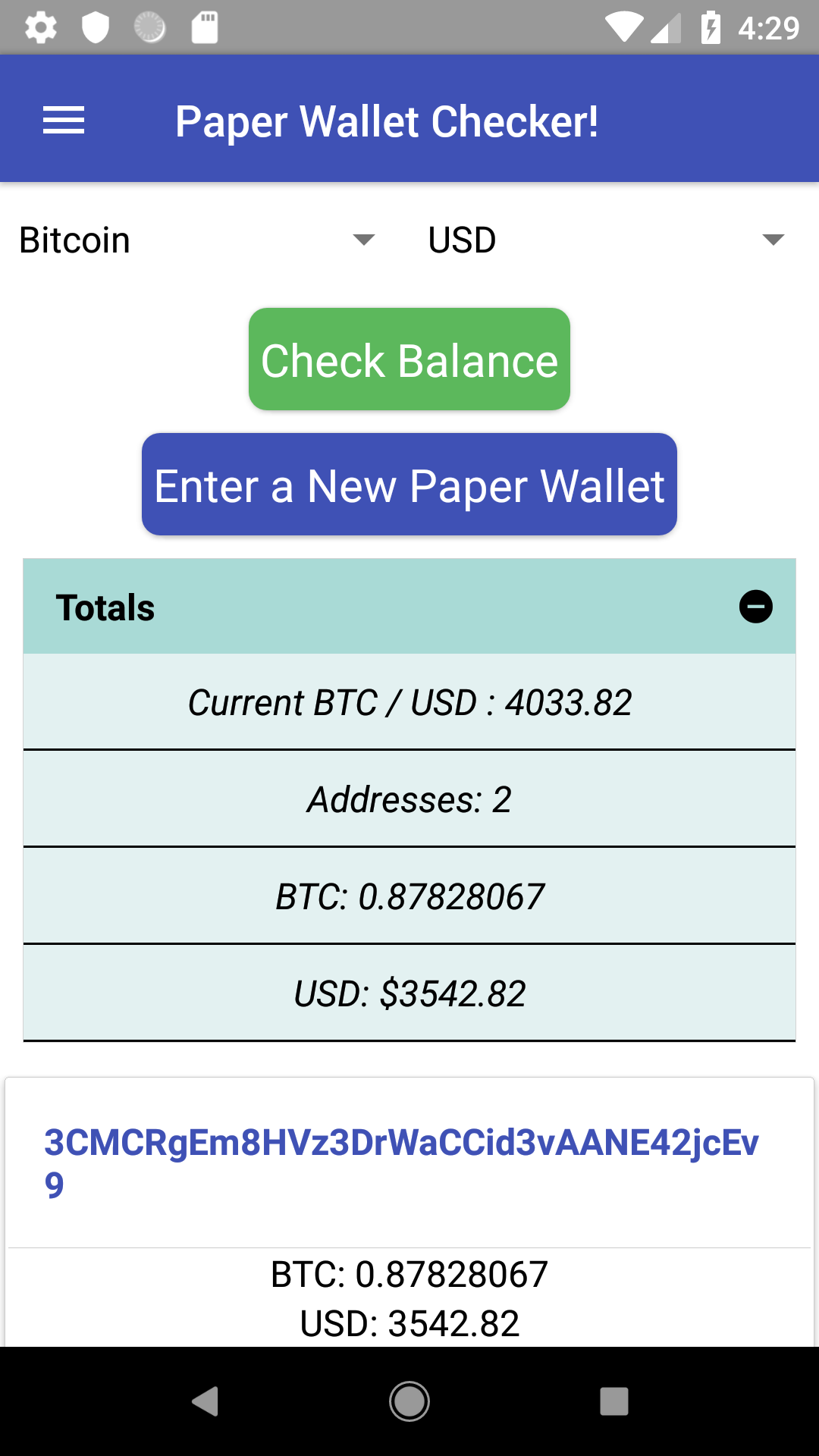Tap the battery charging indicator
This screenshot has width=819, height=1456.
pos(711,27)
